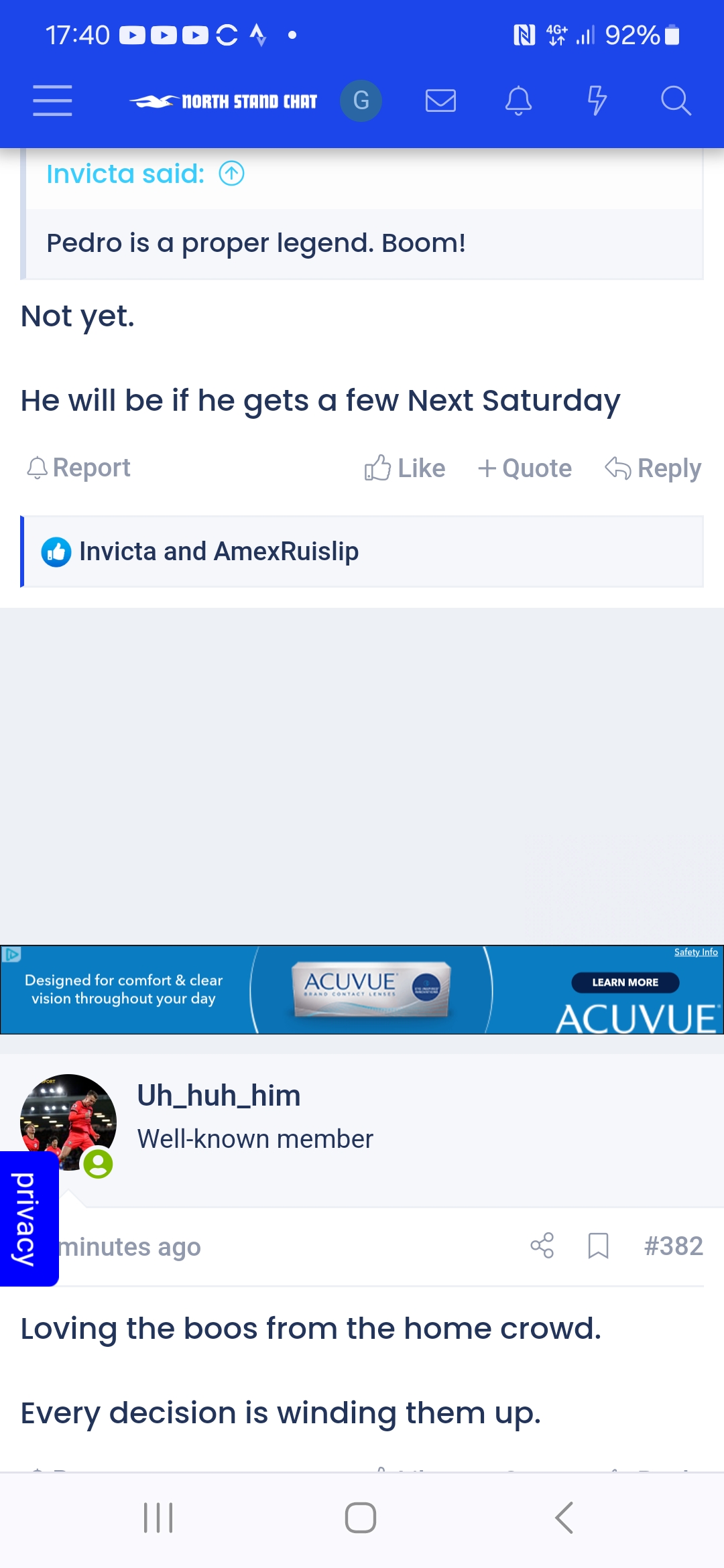Open the G account avatar menu
The image size is (724, 1568).
[x=361, y=101]
